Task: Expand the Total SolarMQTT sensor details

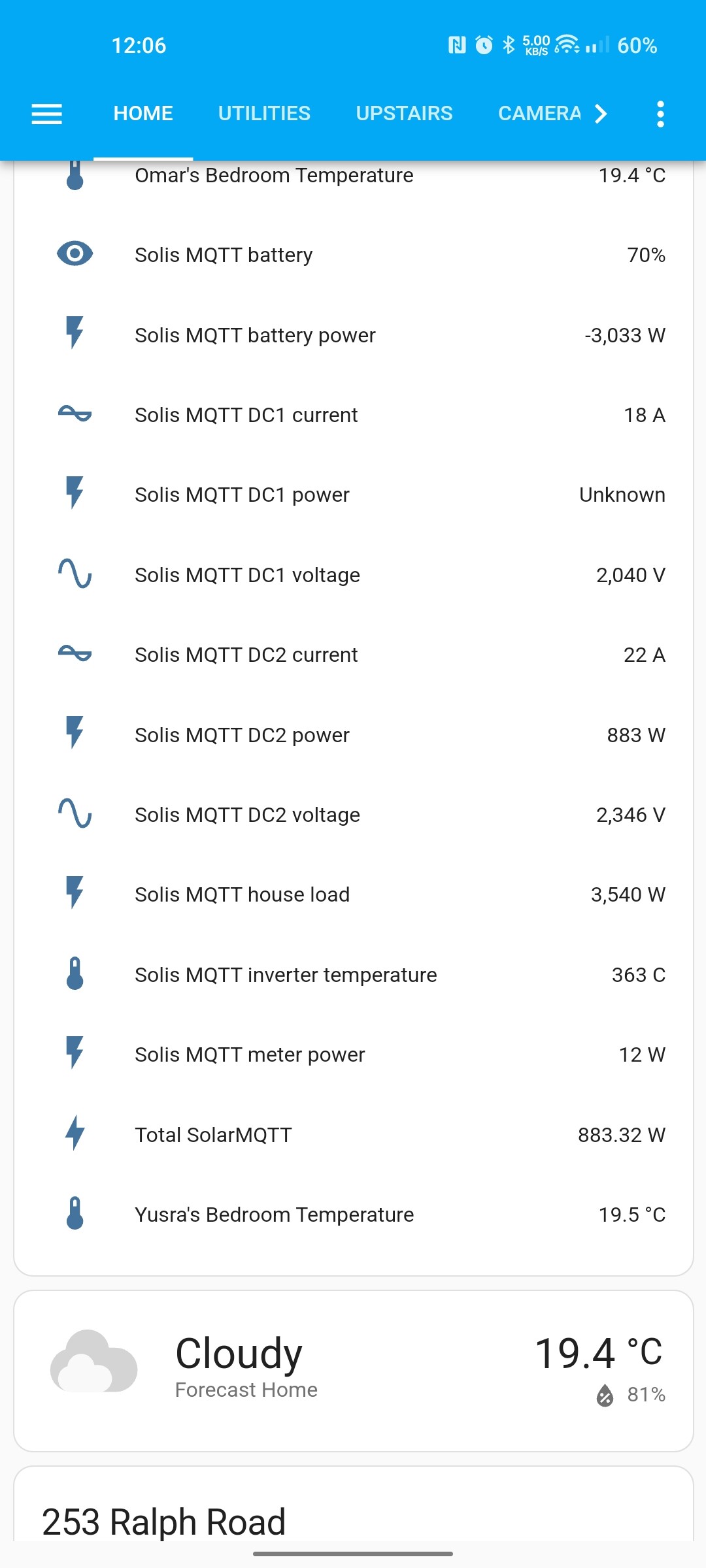Action: pyautogui.click(x=353, y=1134)
